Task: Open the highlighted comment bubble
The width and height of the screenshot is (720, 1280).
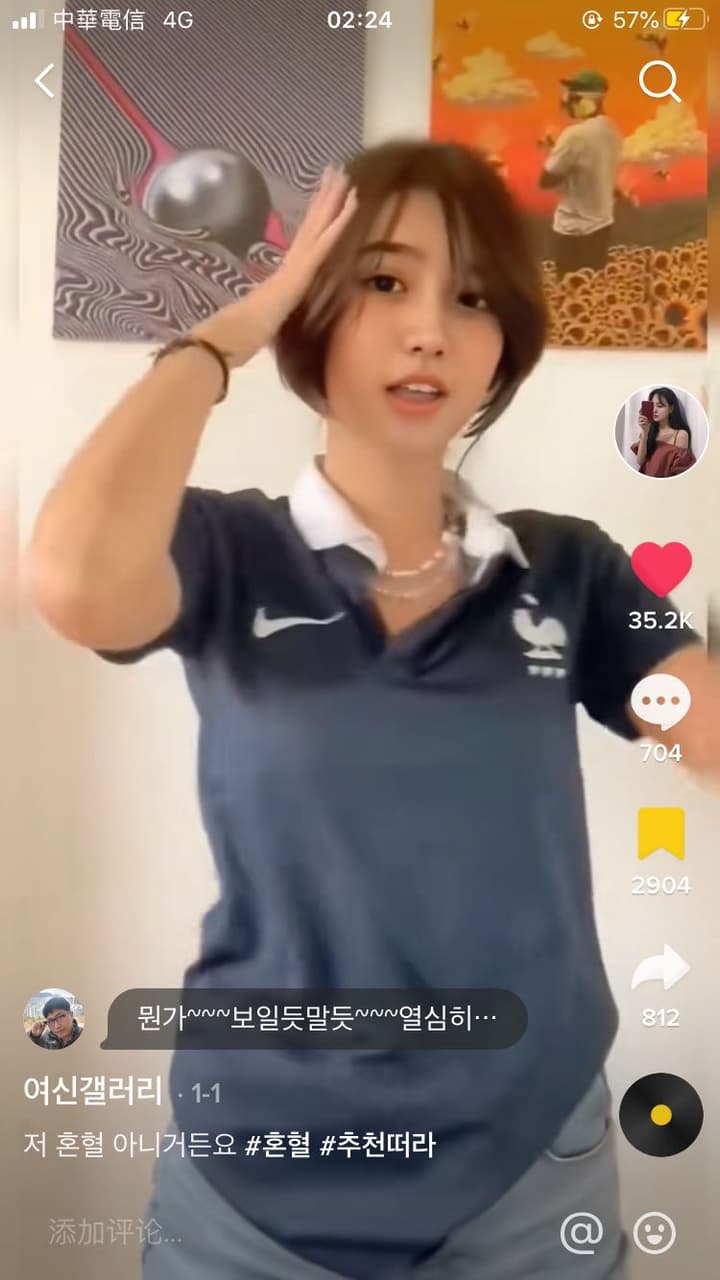Action: (314, 1019)
